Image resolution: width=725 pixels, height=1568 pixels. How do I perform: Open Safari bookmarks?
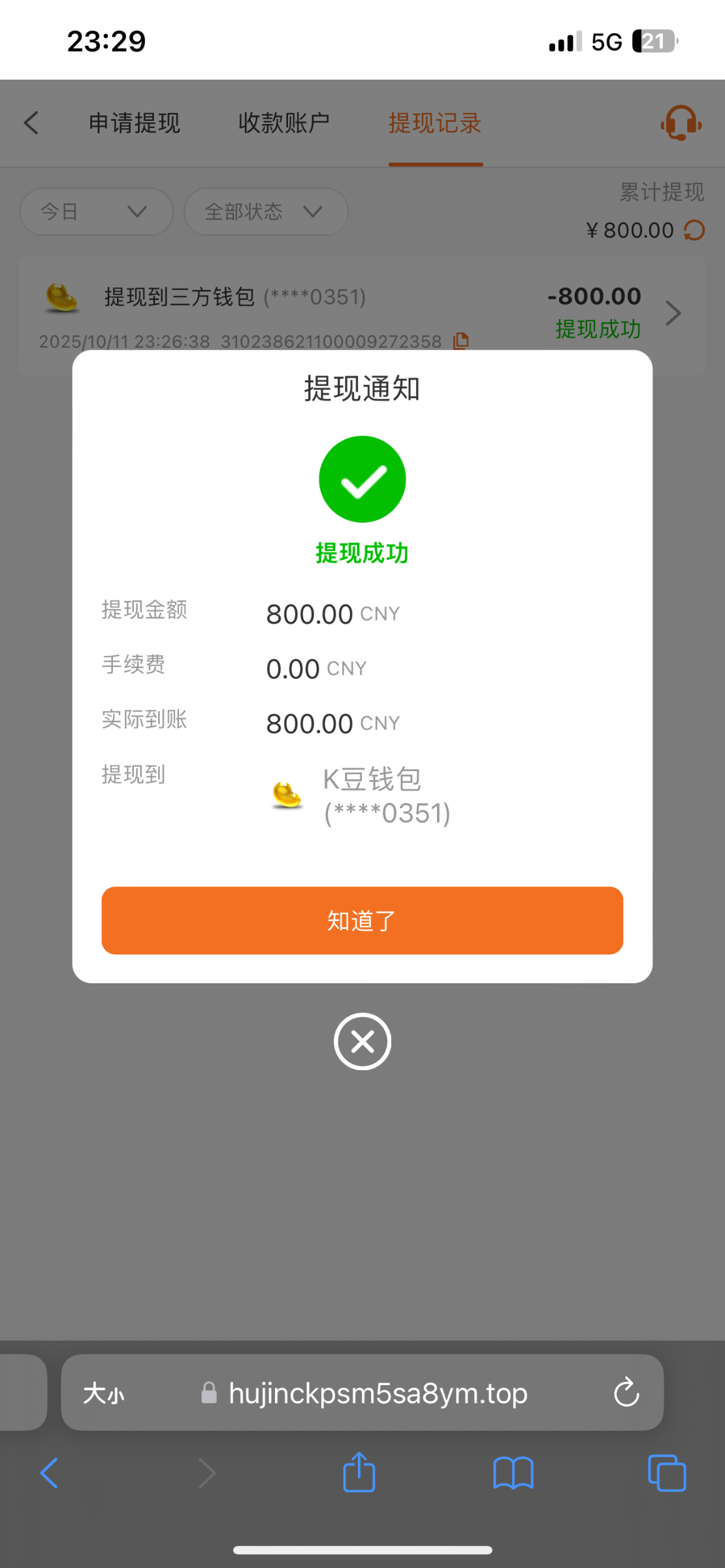tap(513, 1473)
